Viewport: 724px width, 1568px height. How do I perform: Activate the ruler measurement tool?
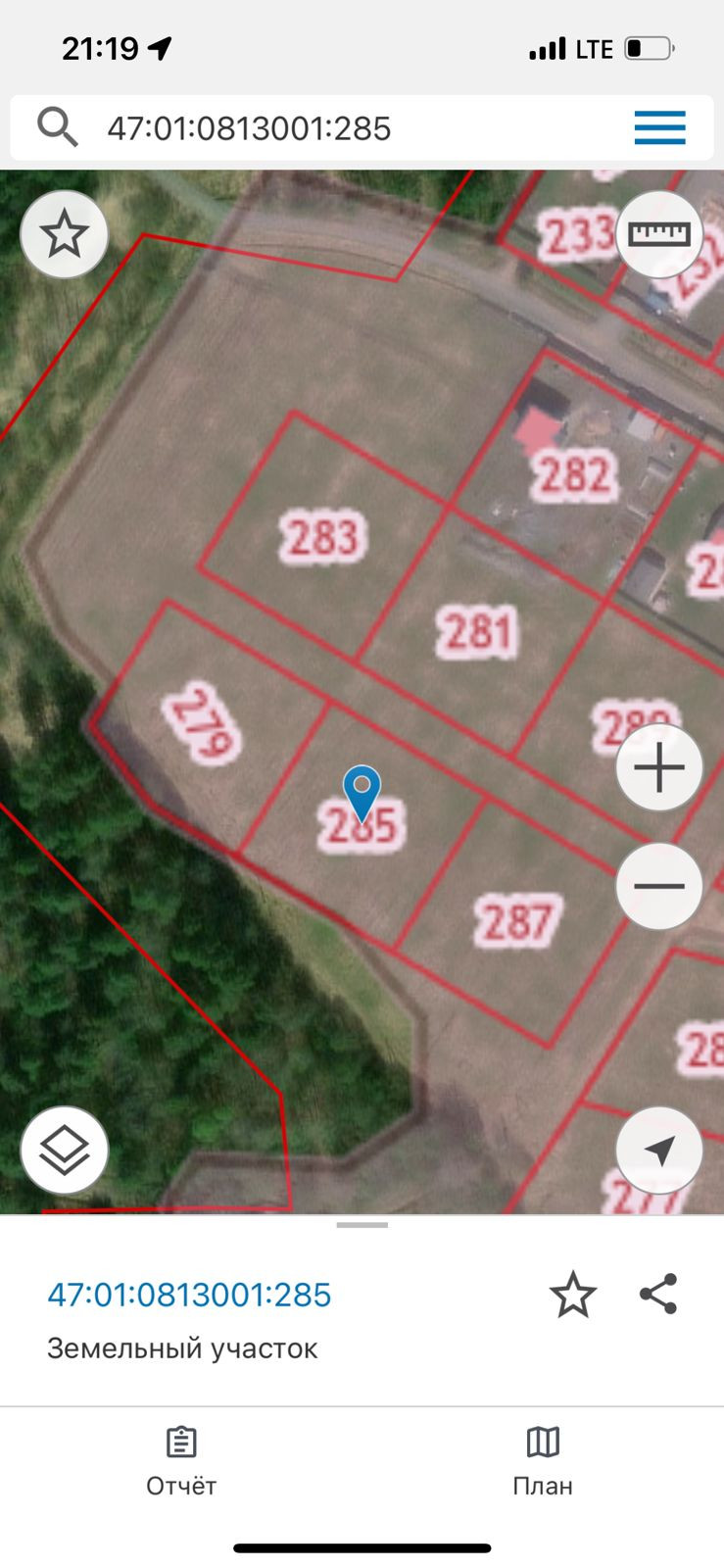pos(659,234)
